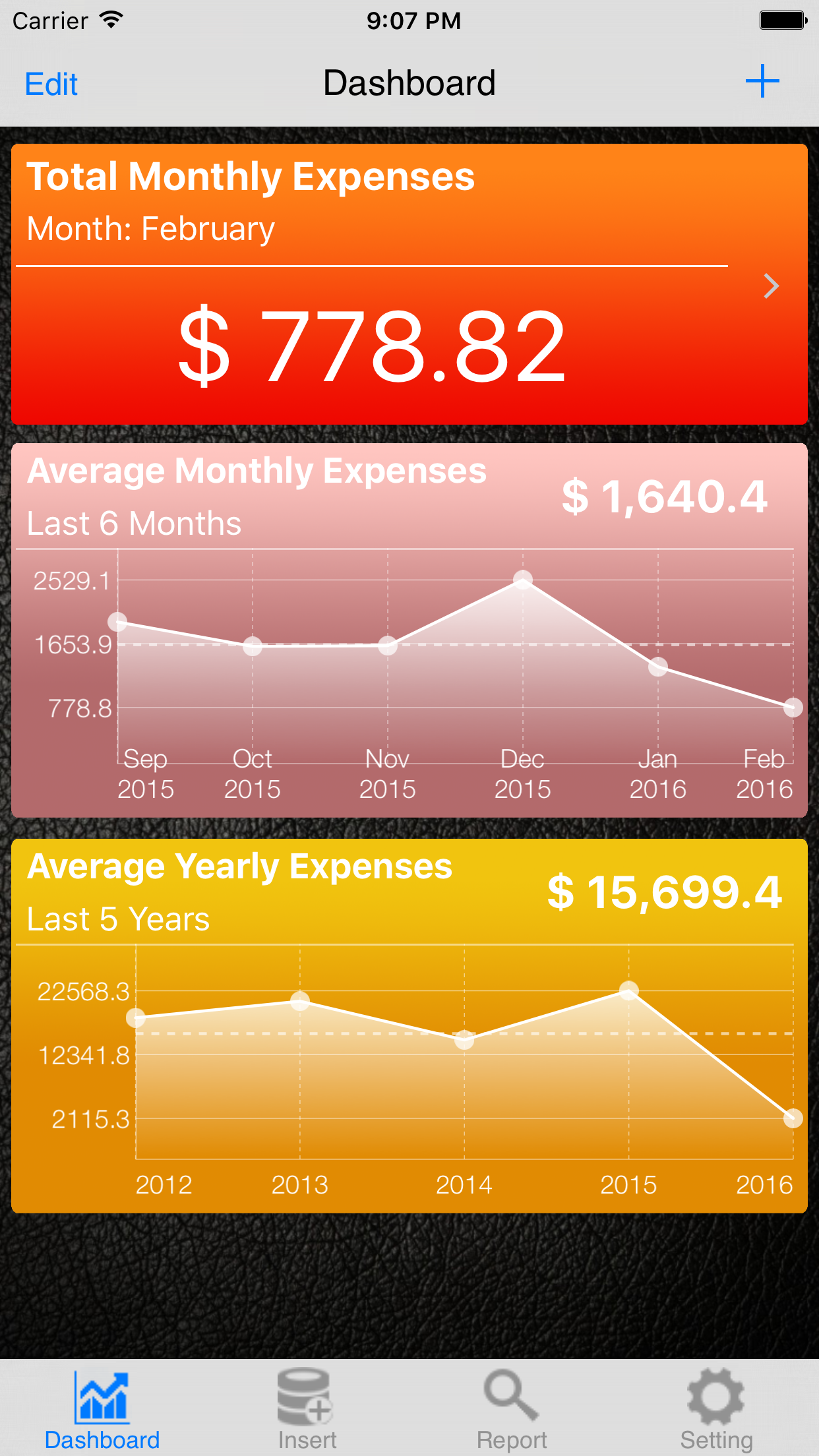The height and width of the screenshot is (1456, 819).
Task: Open the Average Yearly Expenses card
Action: click(409, 1025)
